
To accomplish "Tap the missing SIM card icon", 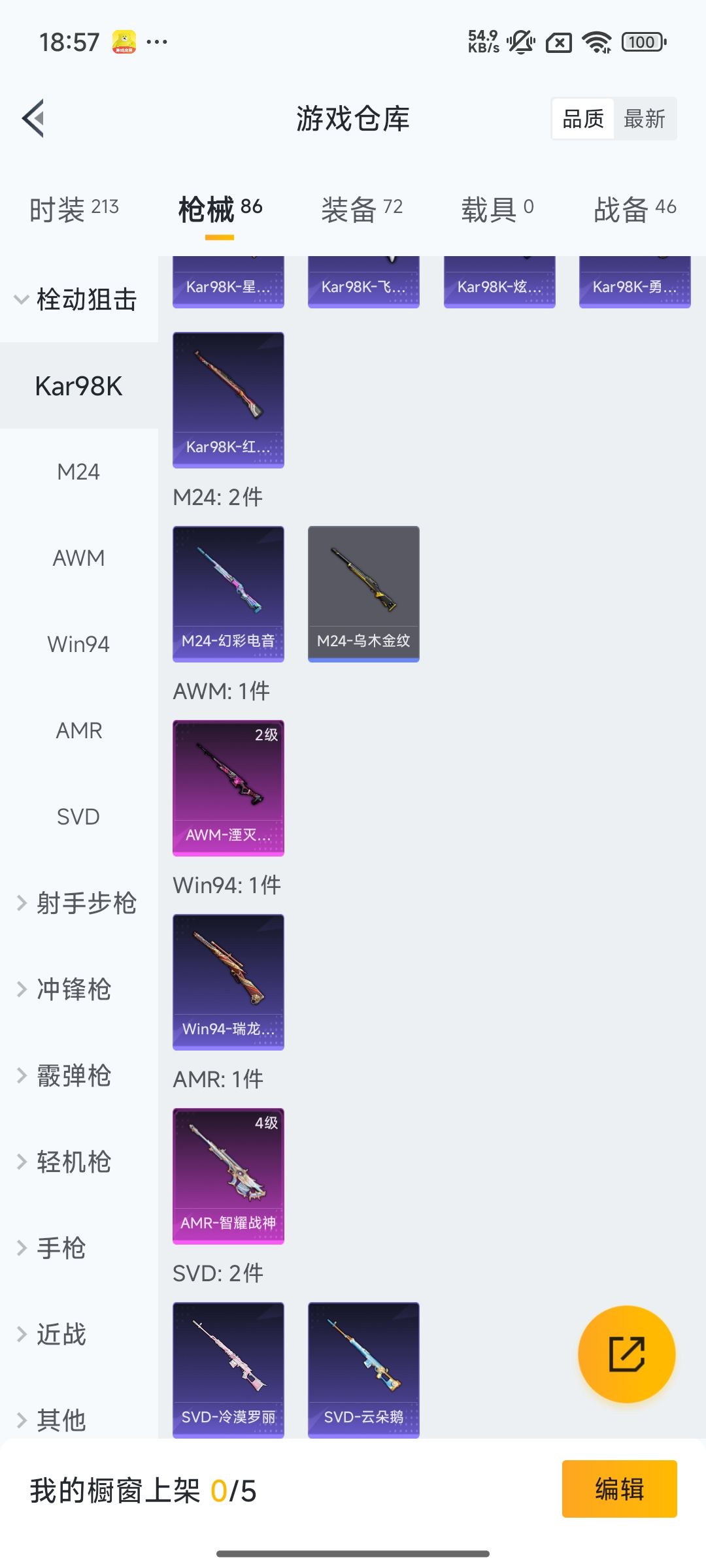I will [559, 41].
